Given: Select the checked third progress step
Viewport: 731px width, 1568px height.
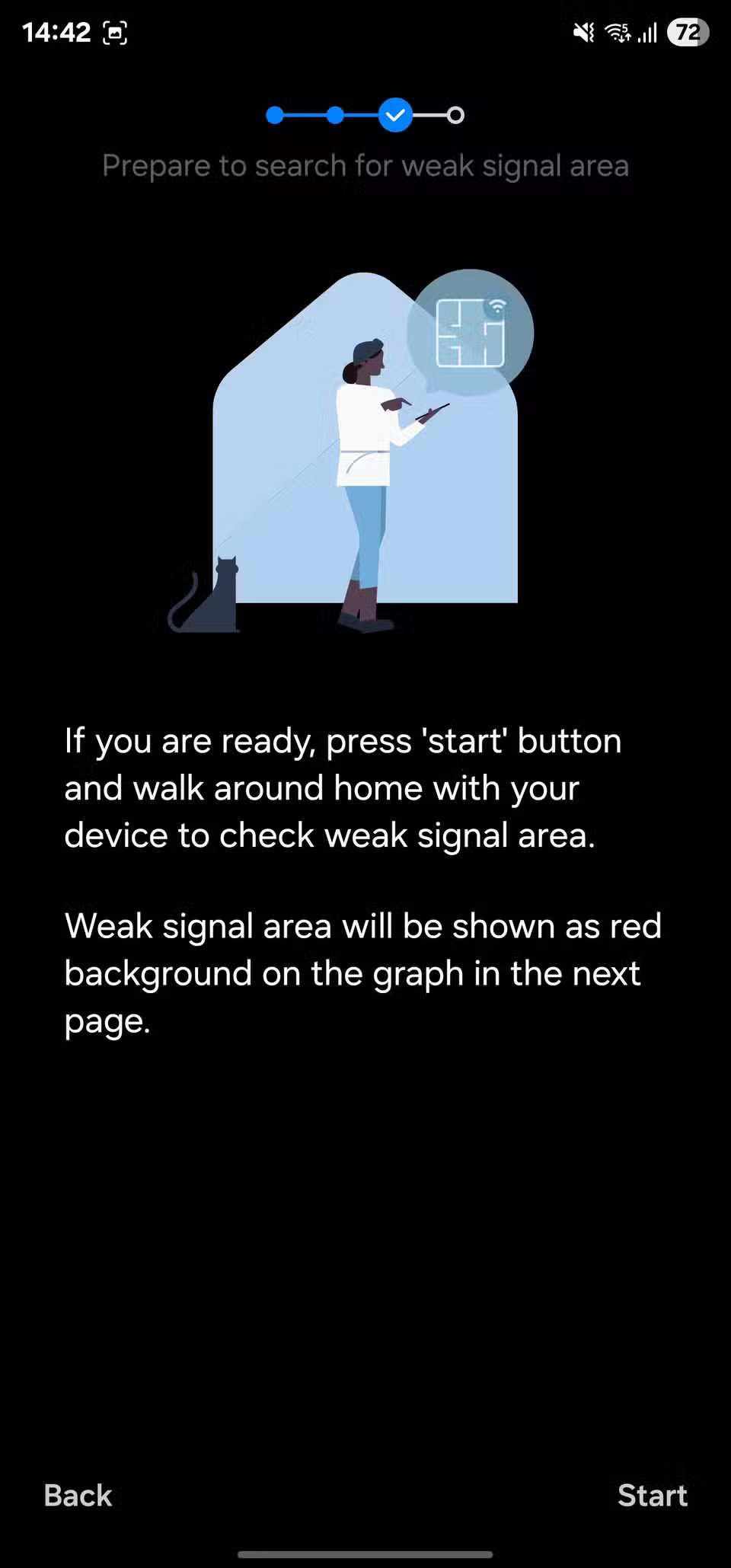Looking at the screenshot, I should pyautogui.click(x=395, y=115).
